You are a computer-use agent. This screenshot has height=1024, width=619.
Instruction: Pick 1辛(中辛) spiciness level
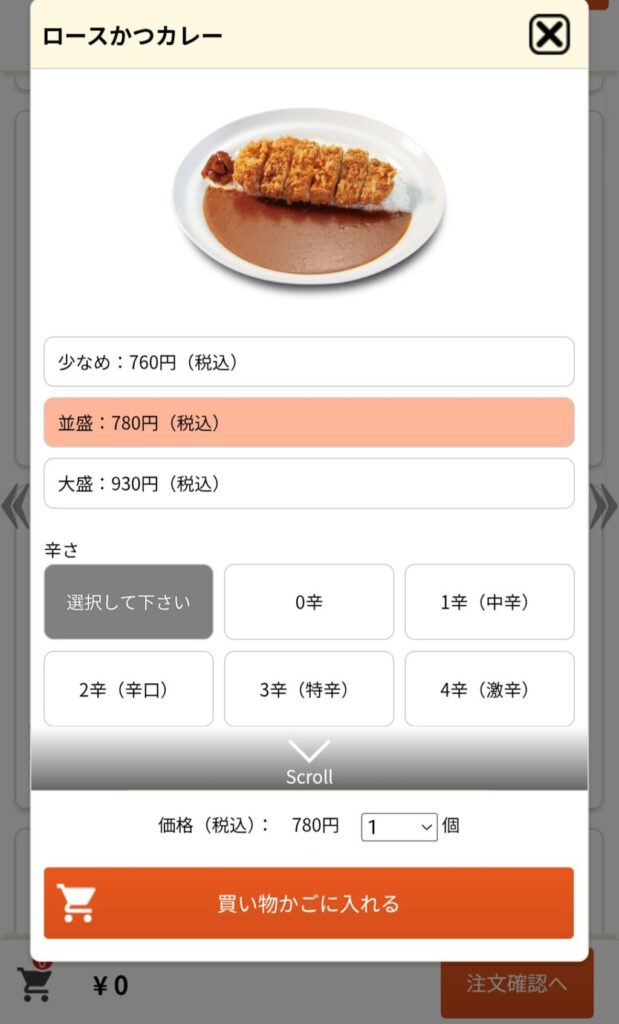(x=490, y=601)
